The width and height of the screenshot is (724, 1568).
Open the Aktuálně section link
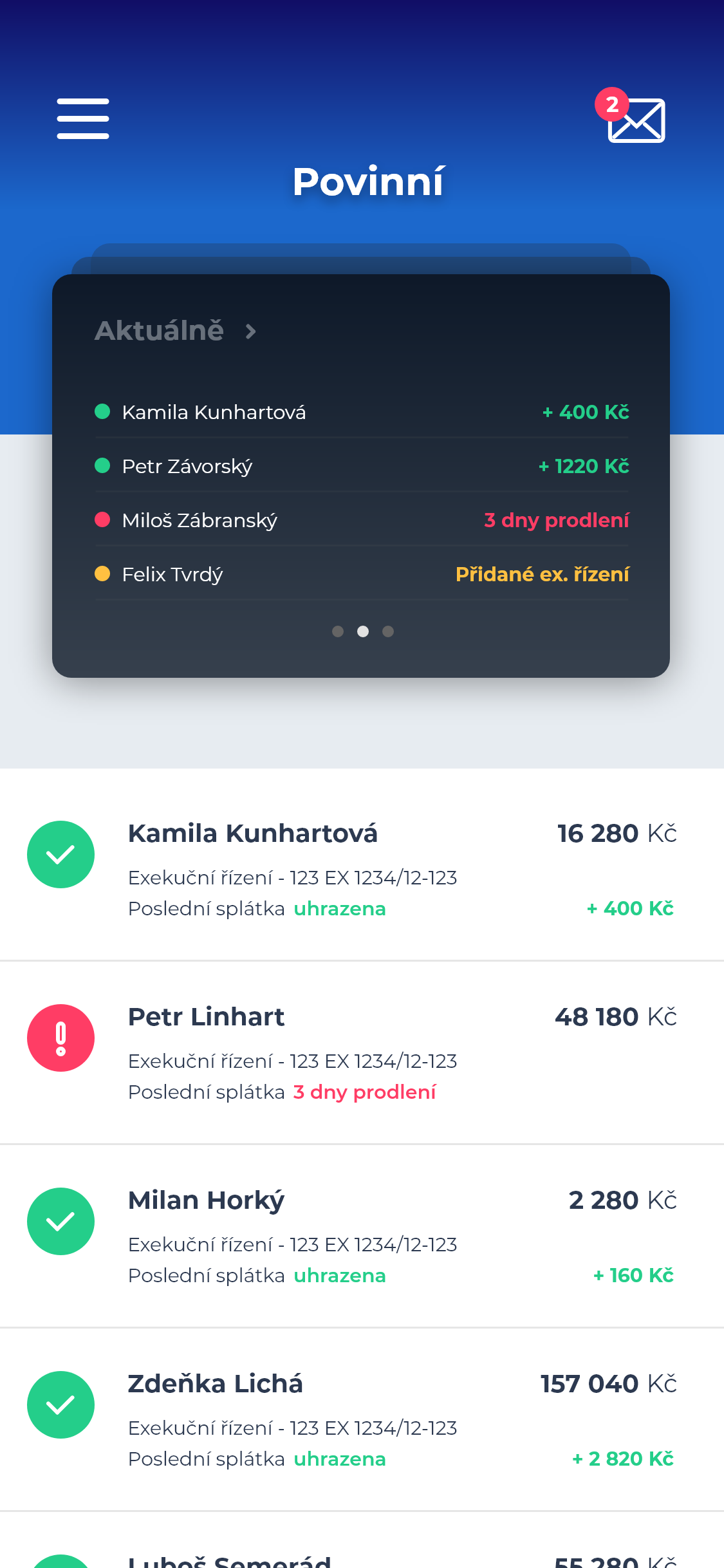176,331
